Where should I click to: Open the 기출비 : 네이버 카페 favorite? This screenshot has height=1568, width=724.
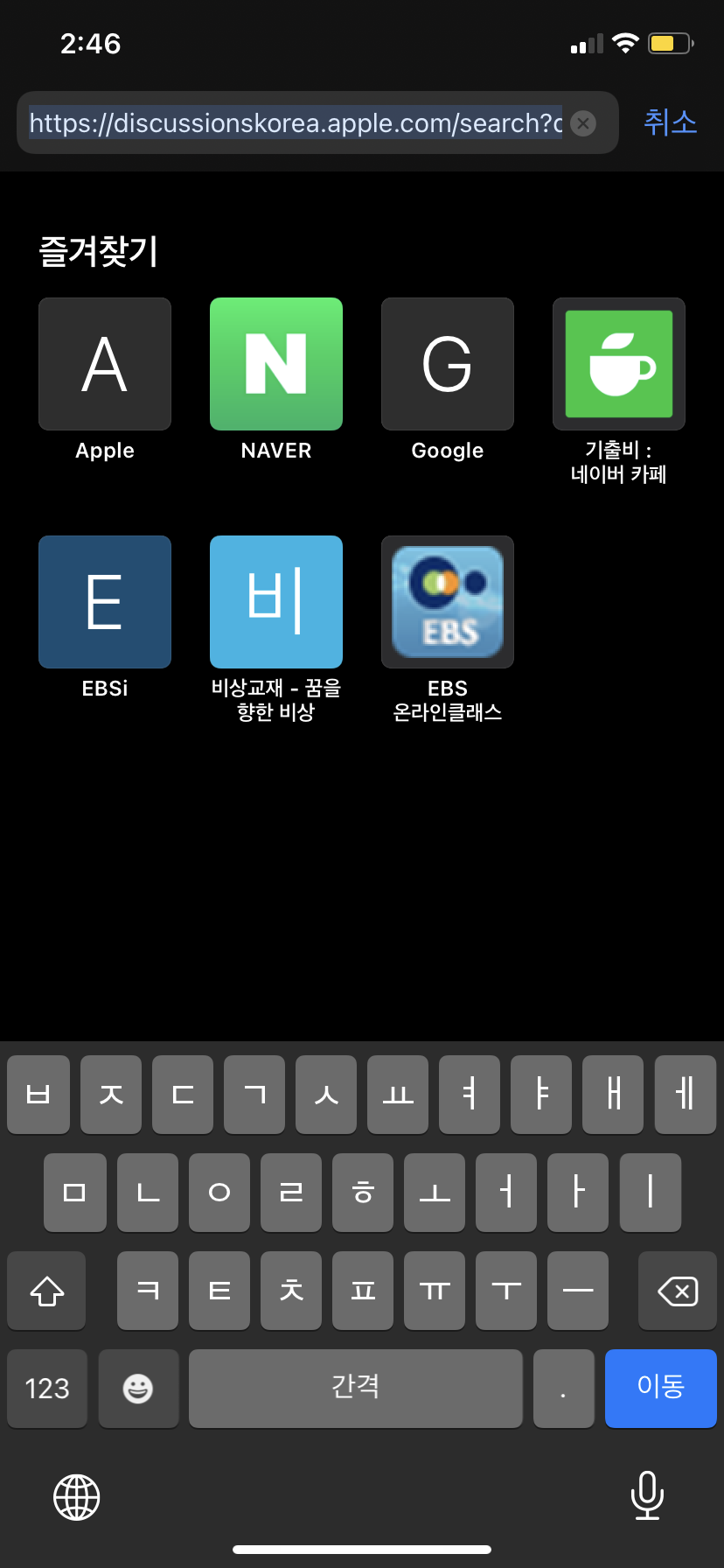pyautogui.click(x=619, y=364)
